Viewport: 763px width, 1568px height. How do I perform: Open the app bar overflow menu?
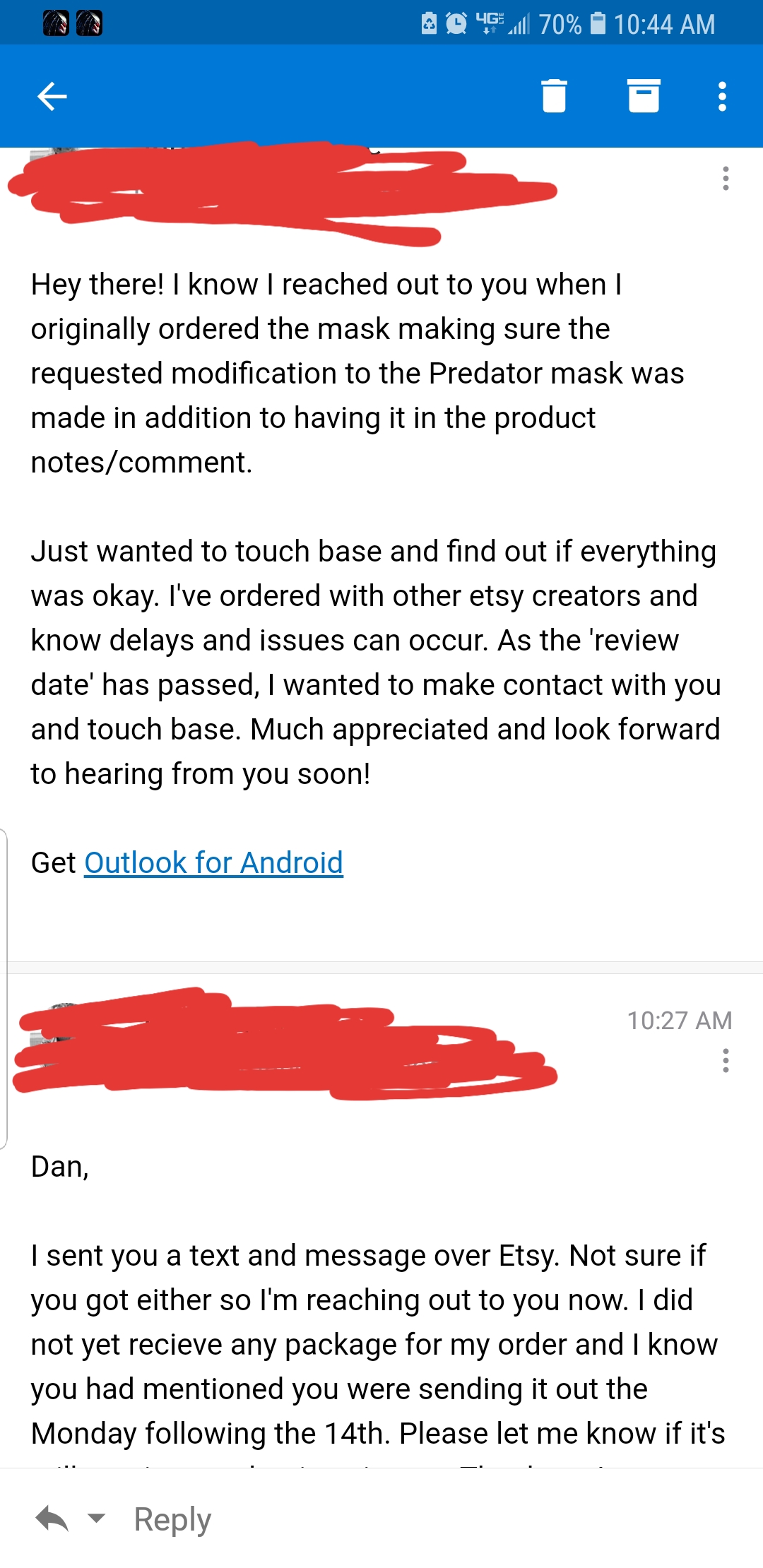[722, 96]
